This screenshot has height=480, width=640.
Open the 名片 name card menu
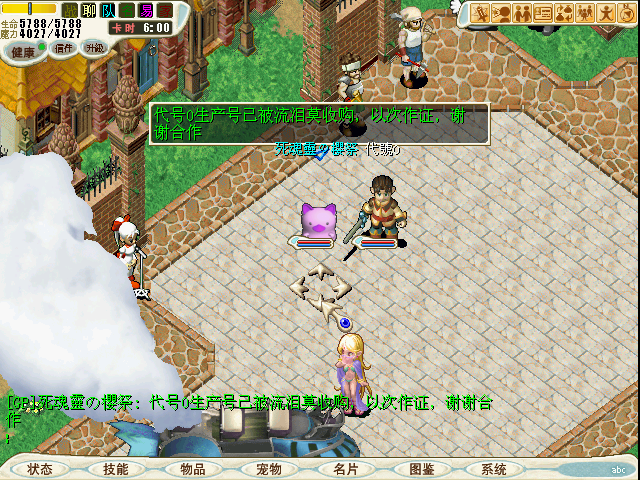tap(345, 469)
